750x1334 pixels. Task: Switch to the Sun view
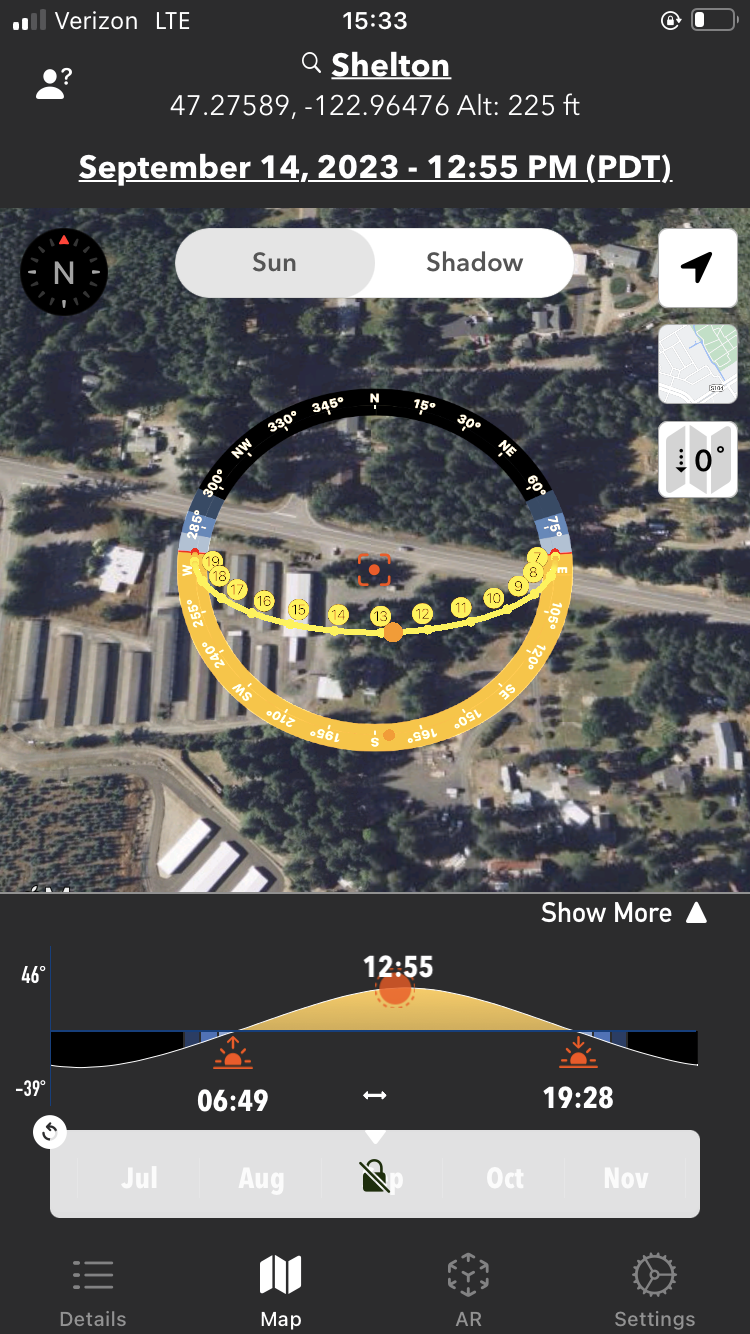point(274,263)
